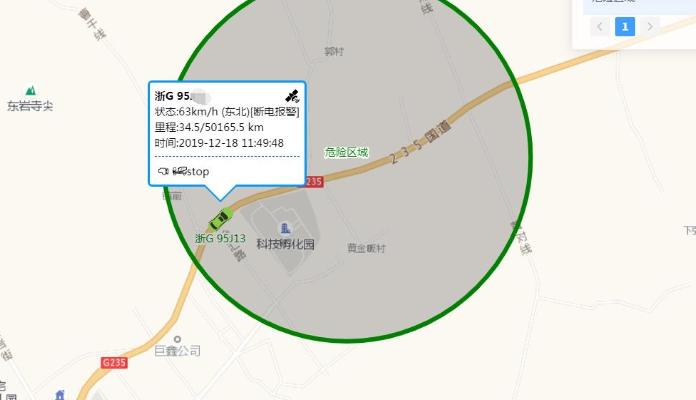The height and width of the screenshot is (400, 696).
Task: Select page 1 in the pagination
Action: (x=625, y=26)
